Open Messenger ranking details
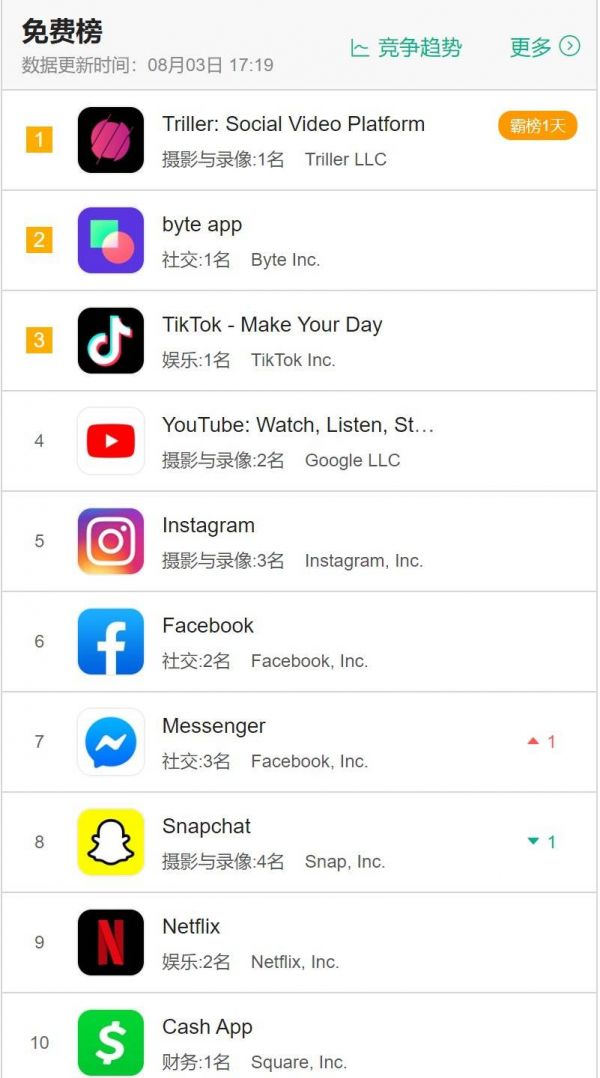 pyautogui.click(x=214, y=726)
